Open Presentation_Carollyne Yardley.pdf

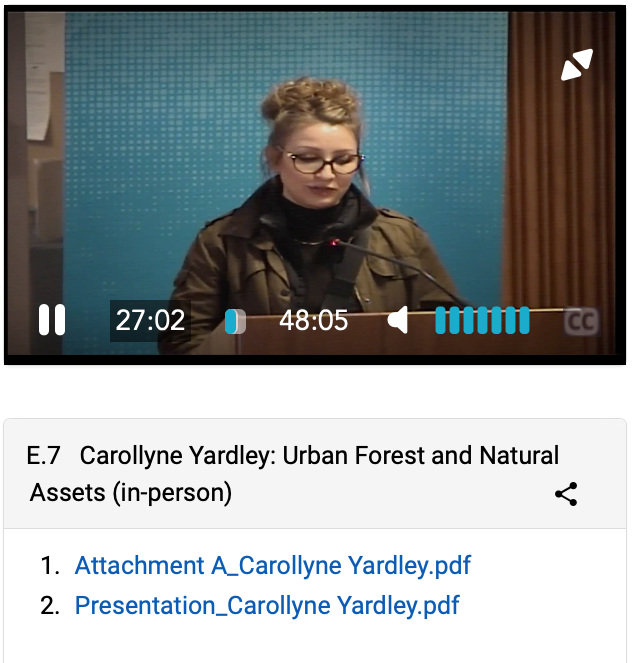267,605
